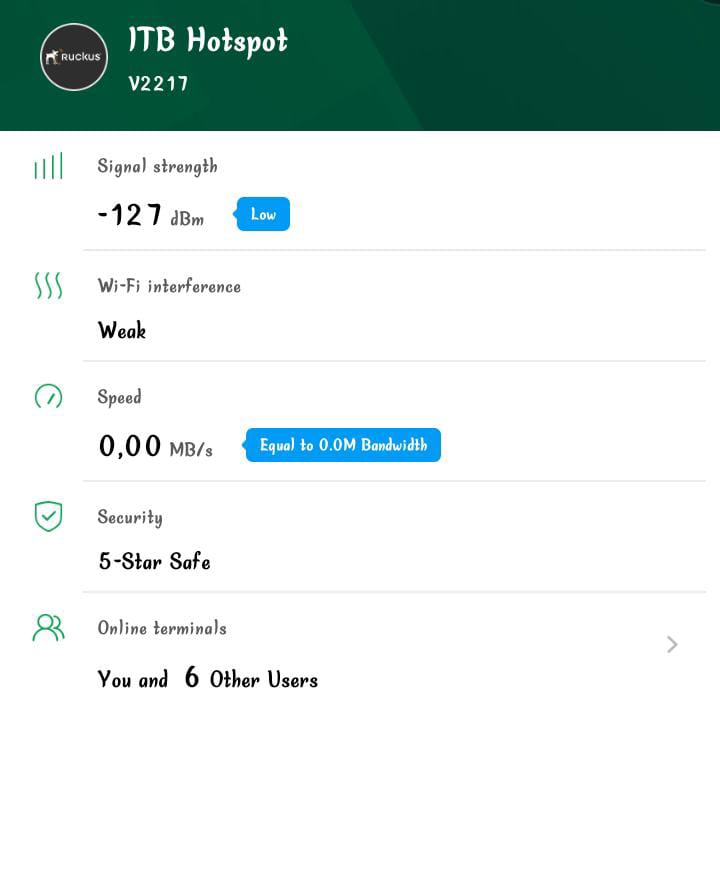Select the -127 dBm signal reading
This screenshot has height=891, width=720.
click(x=150, y=213)
